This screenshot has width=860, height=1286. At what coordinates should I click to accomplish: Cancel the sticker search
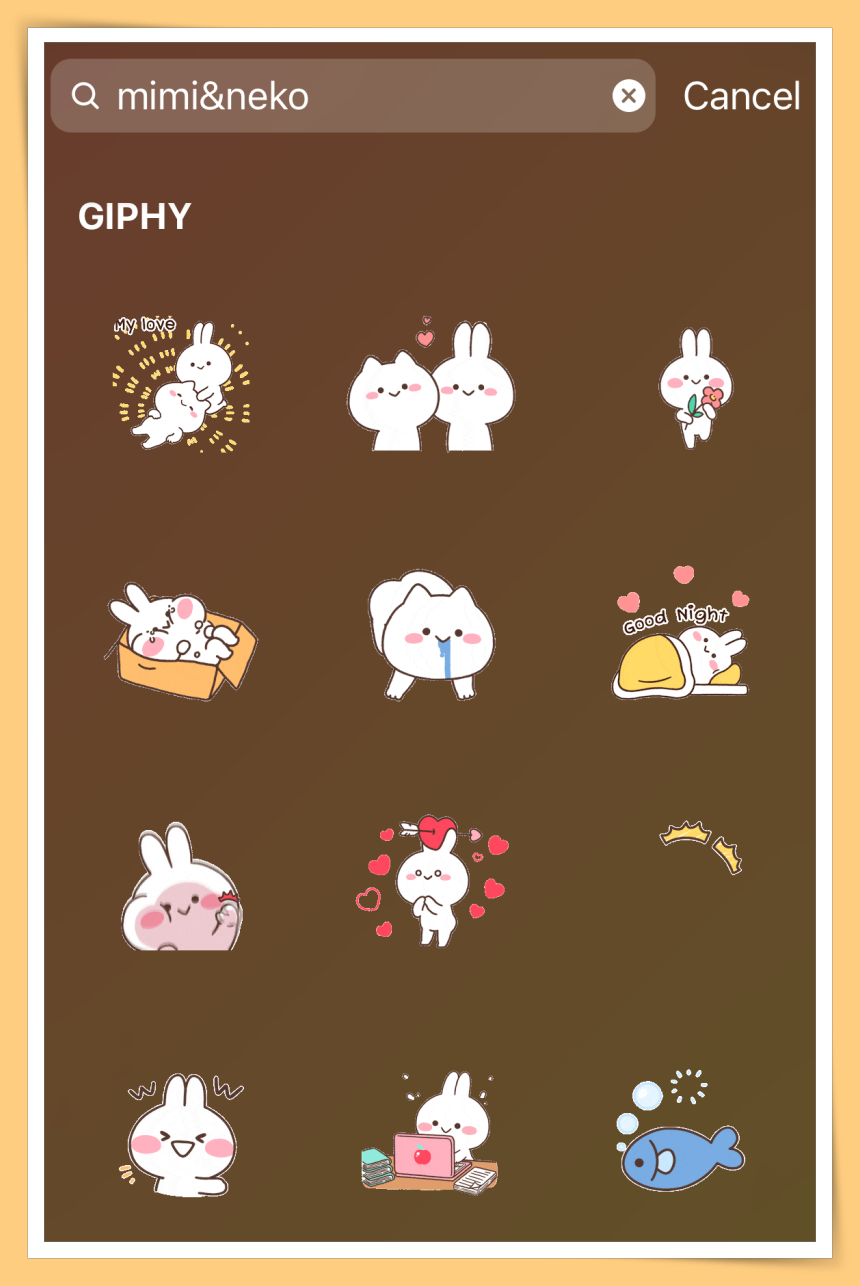click(741, 96)
